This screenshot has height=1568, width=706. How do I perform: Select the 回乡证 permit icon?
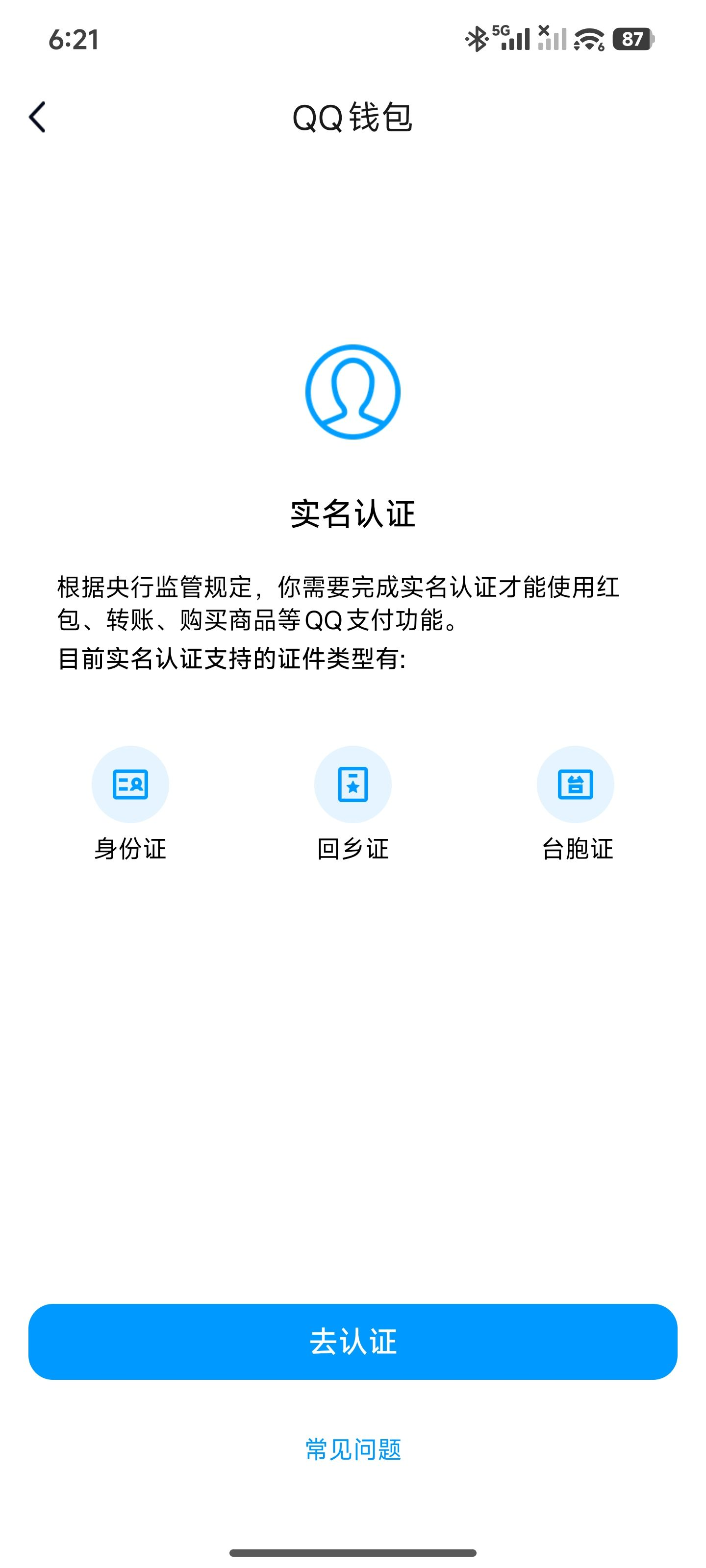pos(353,785)
